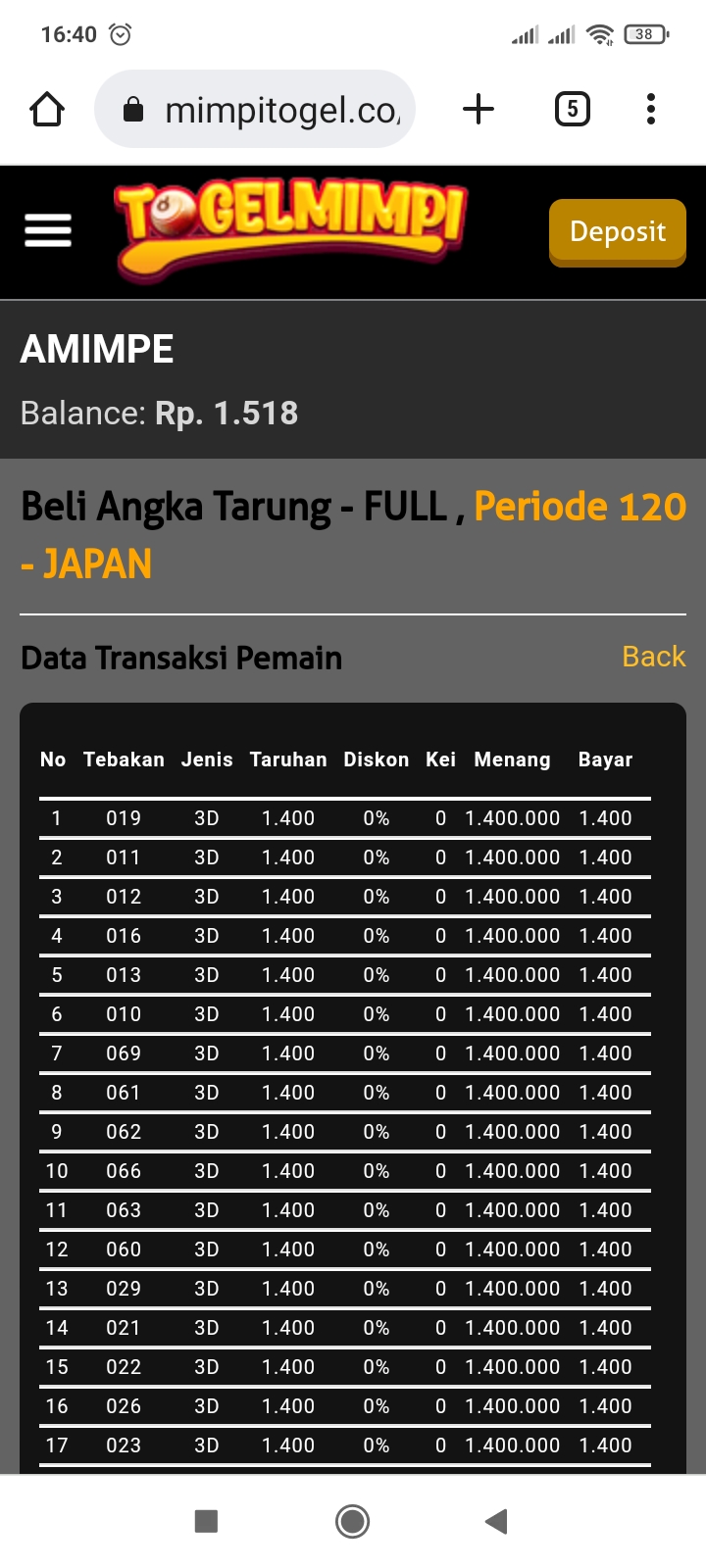Open recent apps from navigation bar
This screenshot has height=1568, width=706.
click(x=206, y=1521)
